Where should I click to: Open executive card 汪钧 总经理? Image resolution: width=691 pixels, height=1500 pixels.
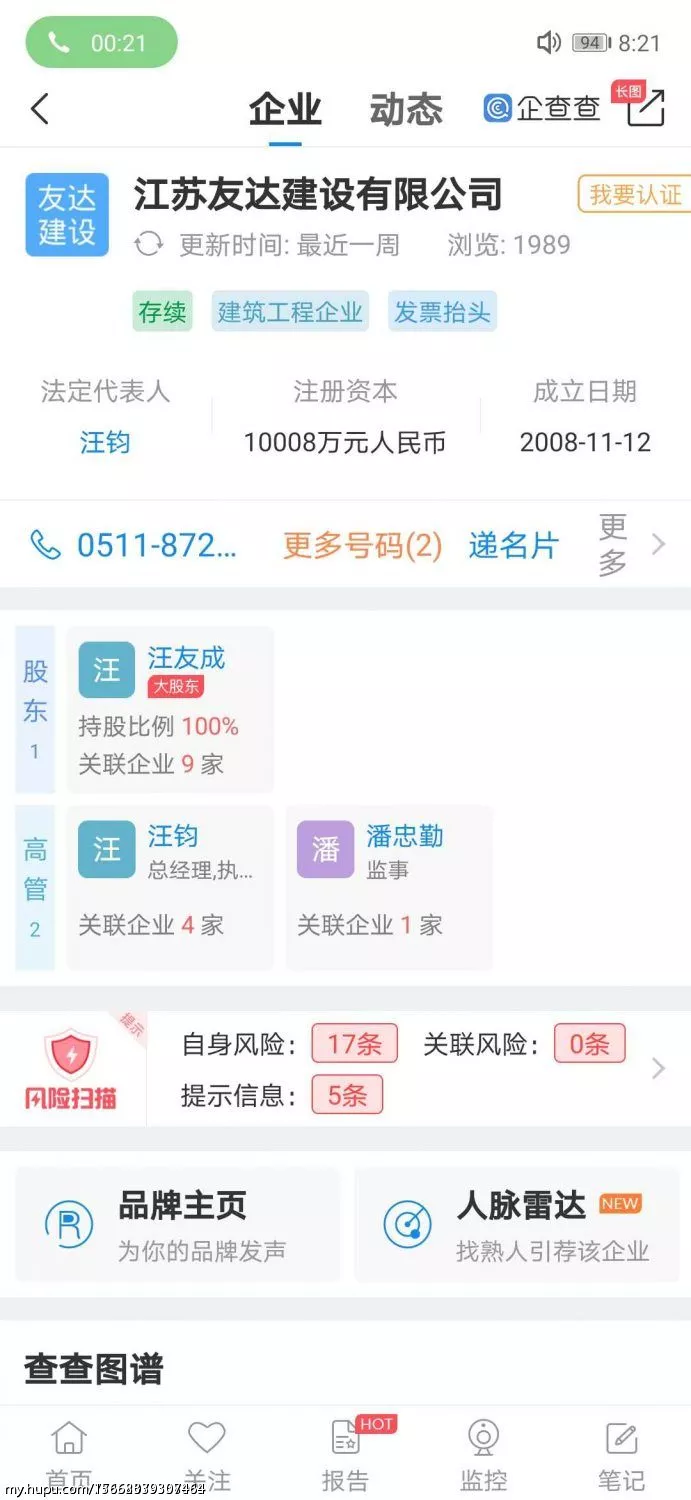point(170,888)
